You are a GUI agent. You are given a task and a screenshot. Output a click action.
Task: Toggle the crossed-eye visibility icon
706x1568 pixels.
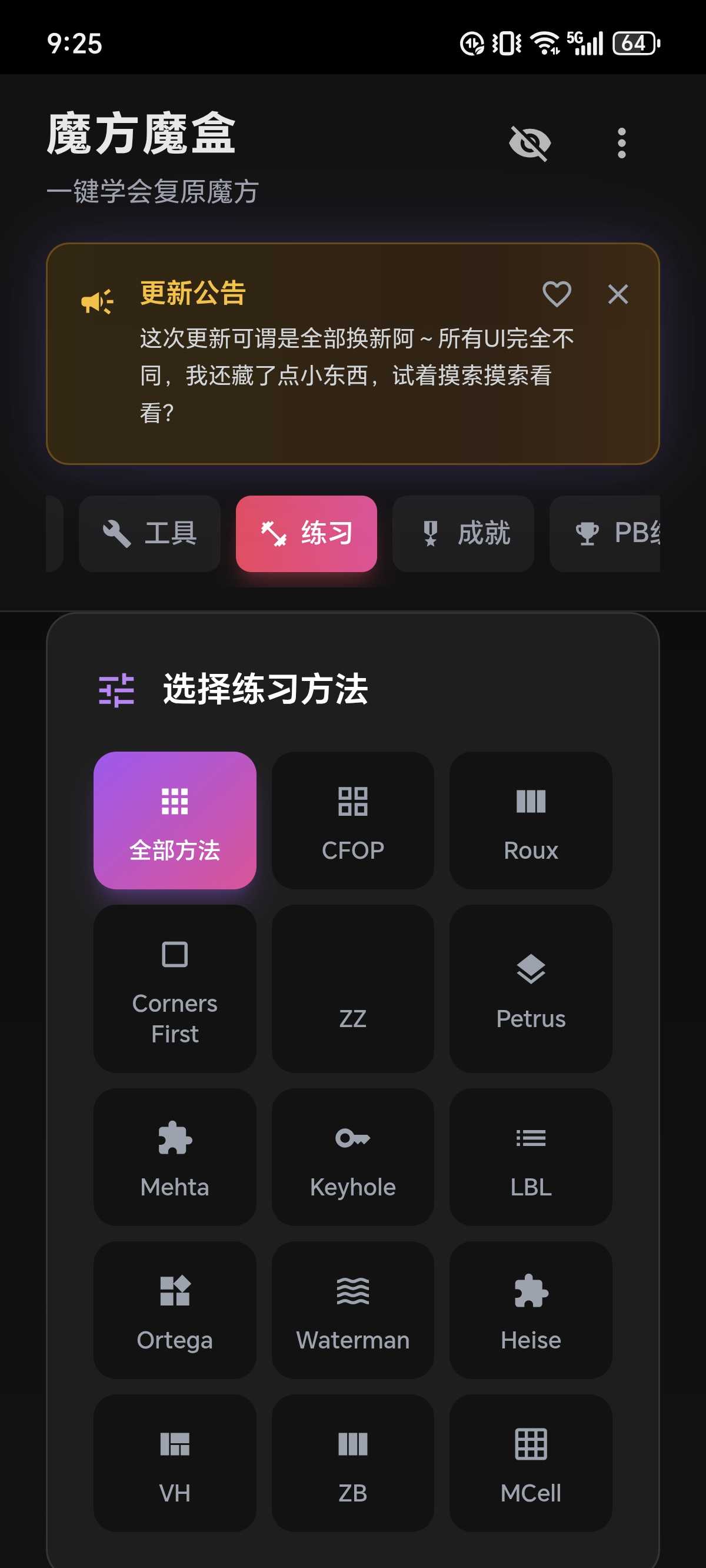[x=529, y=144]
